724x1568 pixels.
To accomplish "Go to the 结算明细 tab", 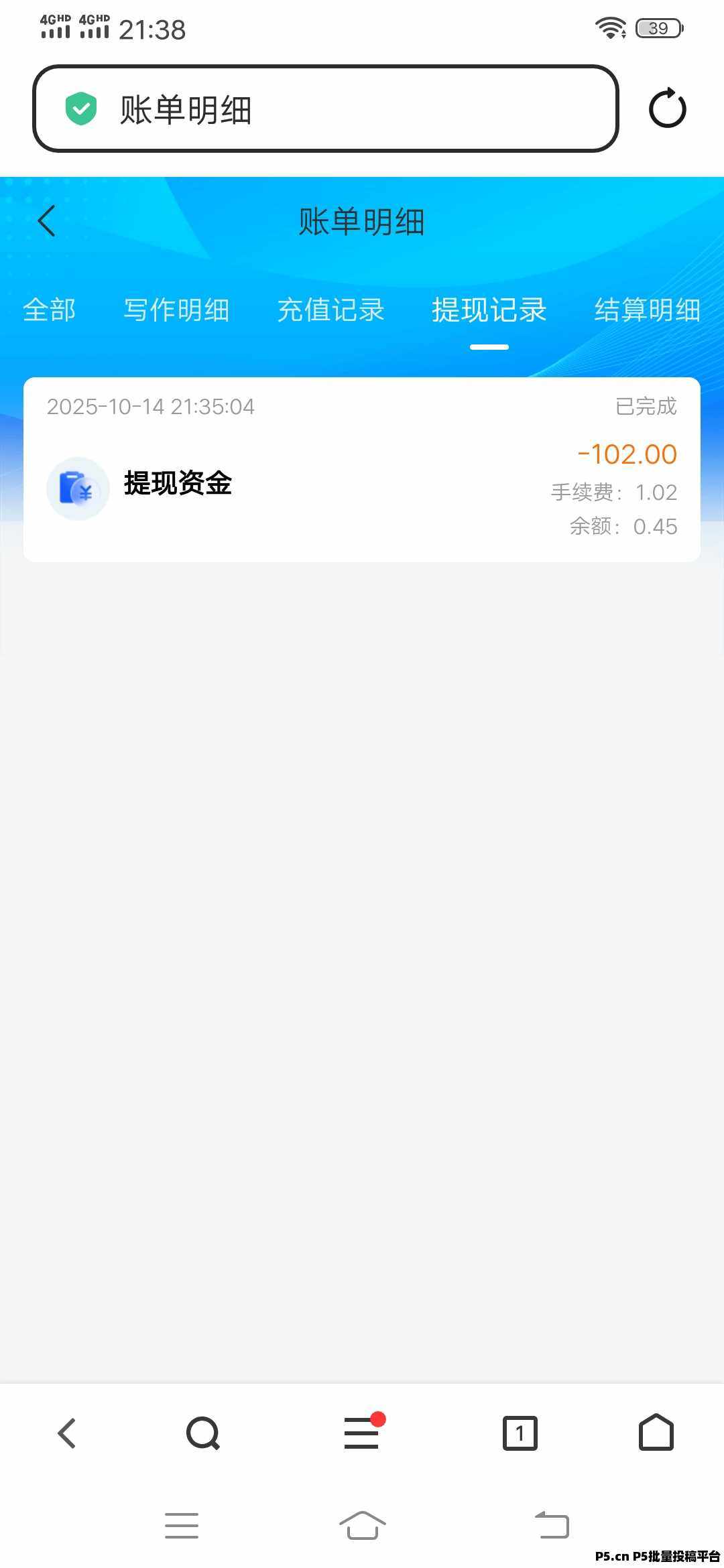I will click(x=647, y=310).
